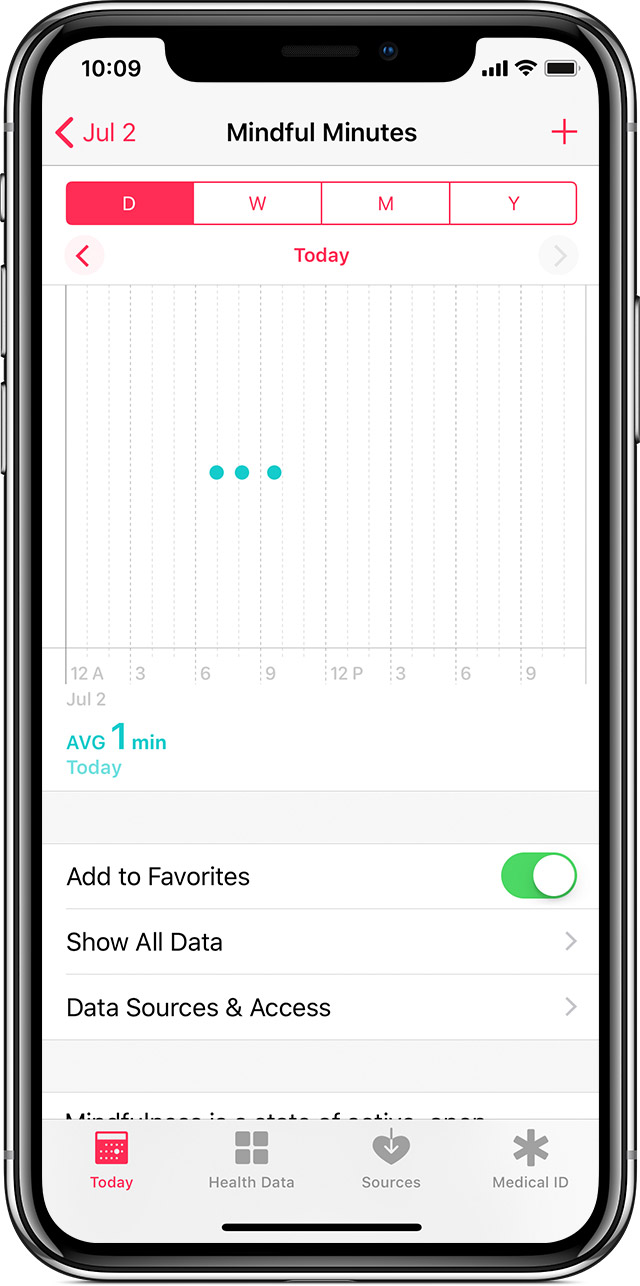Switch to Sources tab
640x1286 pixels.
391,1160
